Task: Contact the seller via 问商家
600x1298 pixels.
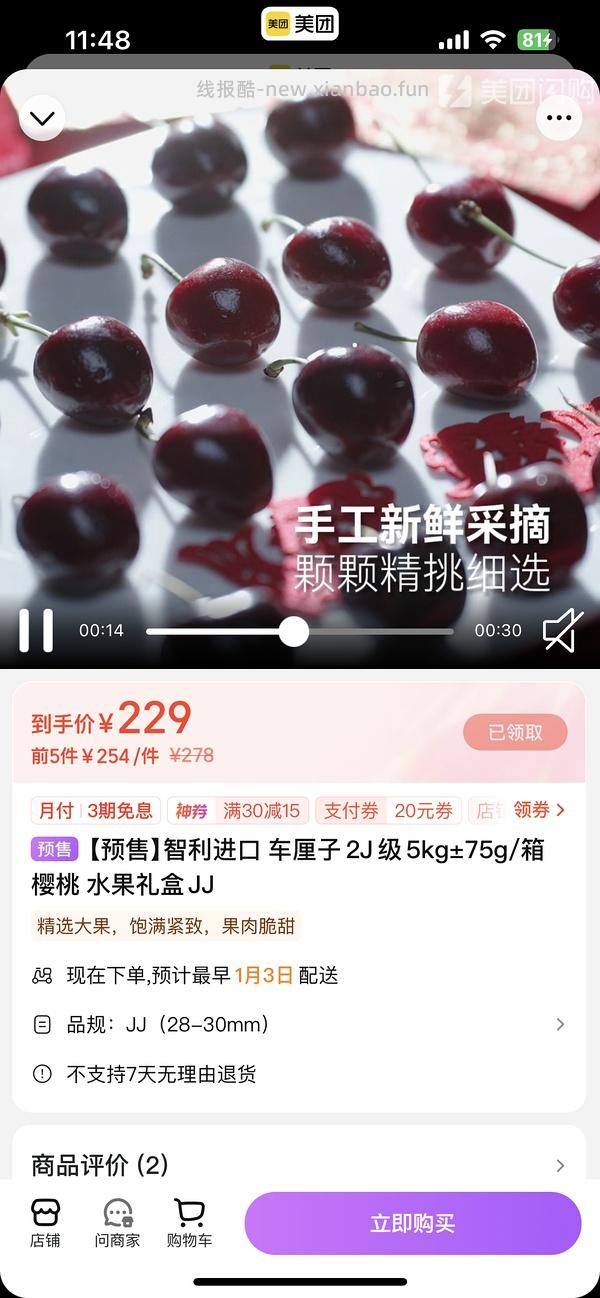Action: [x=118, y=1224]
